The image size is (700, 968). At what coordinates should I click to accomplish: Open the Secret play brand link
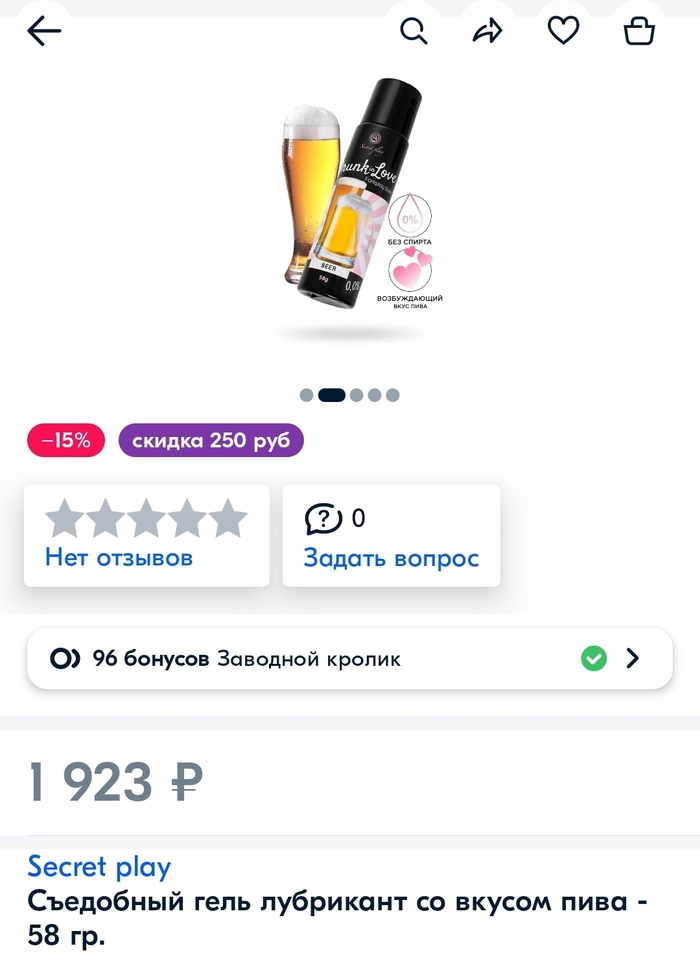99,866
